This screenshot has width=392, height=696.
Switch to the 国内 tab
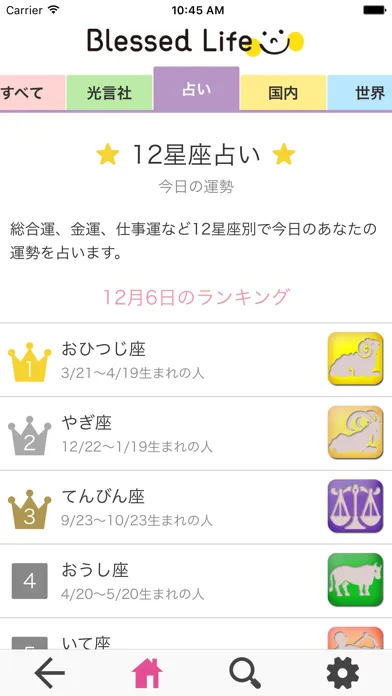pos(283,93)
